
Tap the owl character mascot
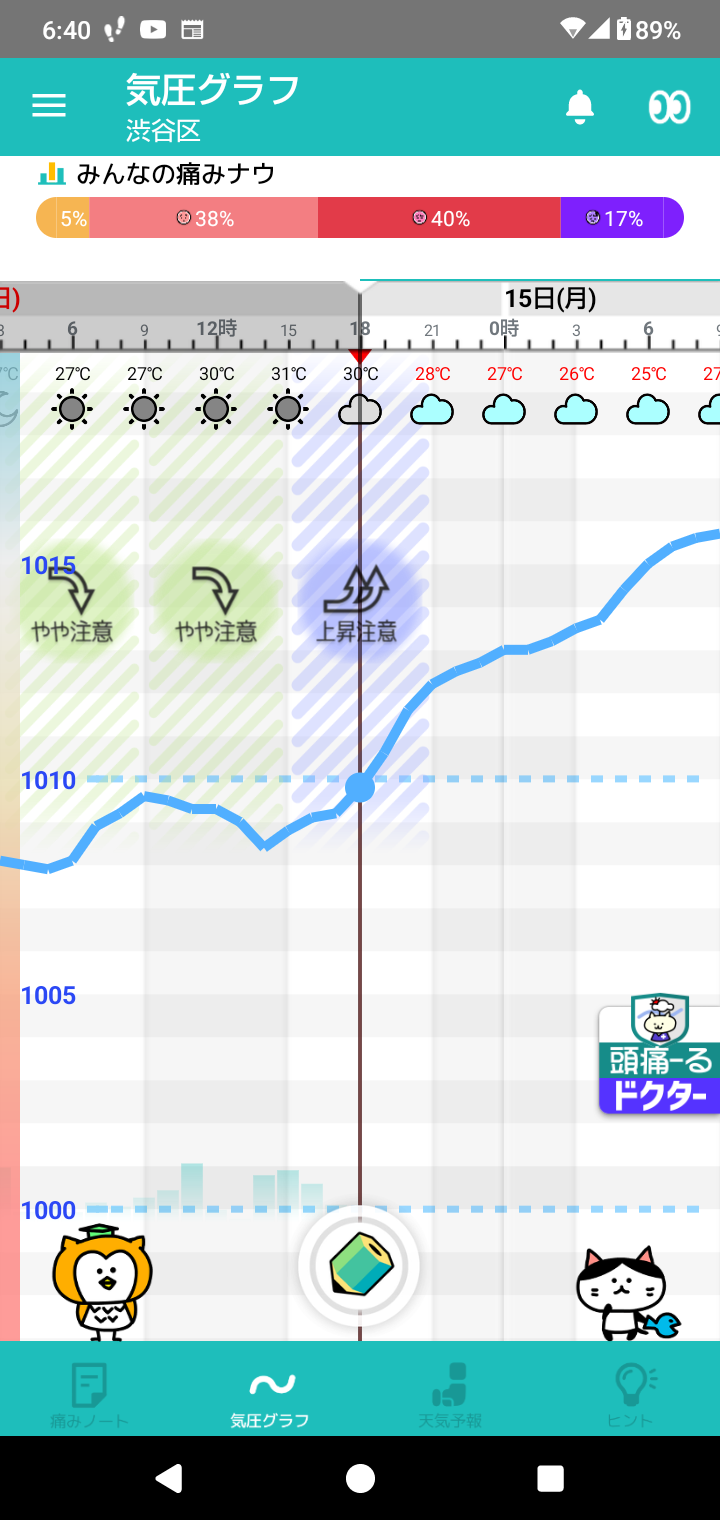click(x=102, y=1282)
